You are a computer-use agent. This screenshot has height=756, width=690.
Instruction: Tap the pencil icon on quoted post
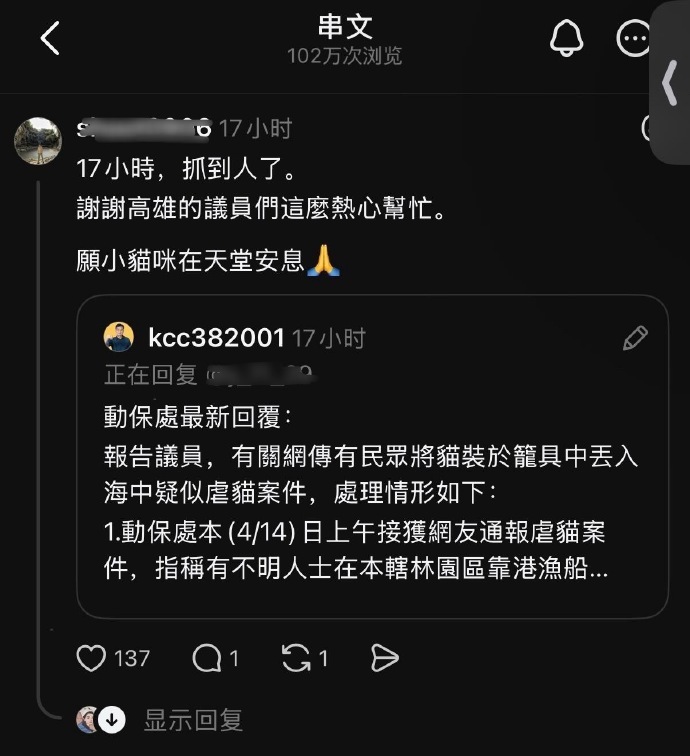coord(635,338)
